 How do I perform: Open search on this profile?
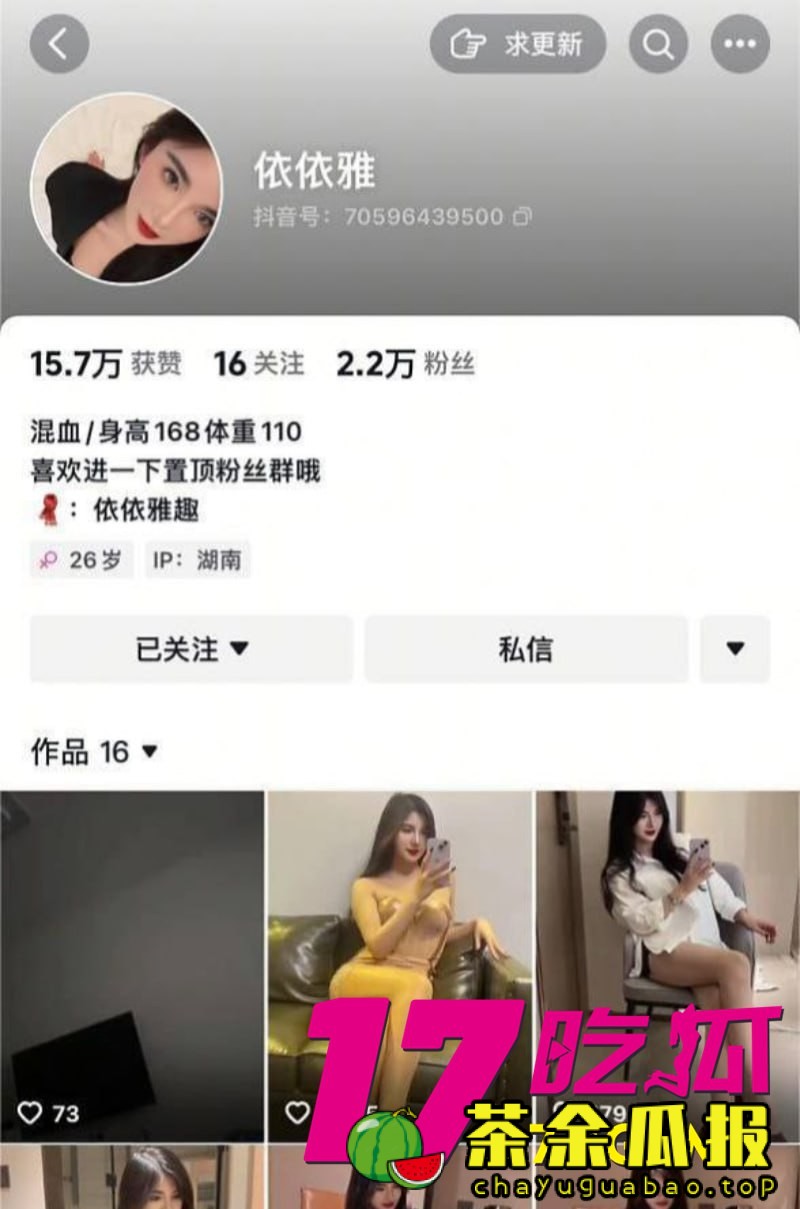click(x=658, y=44)
